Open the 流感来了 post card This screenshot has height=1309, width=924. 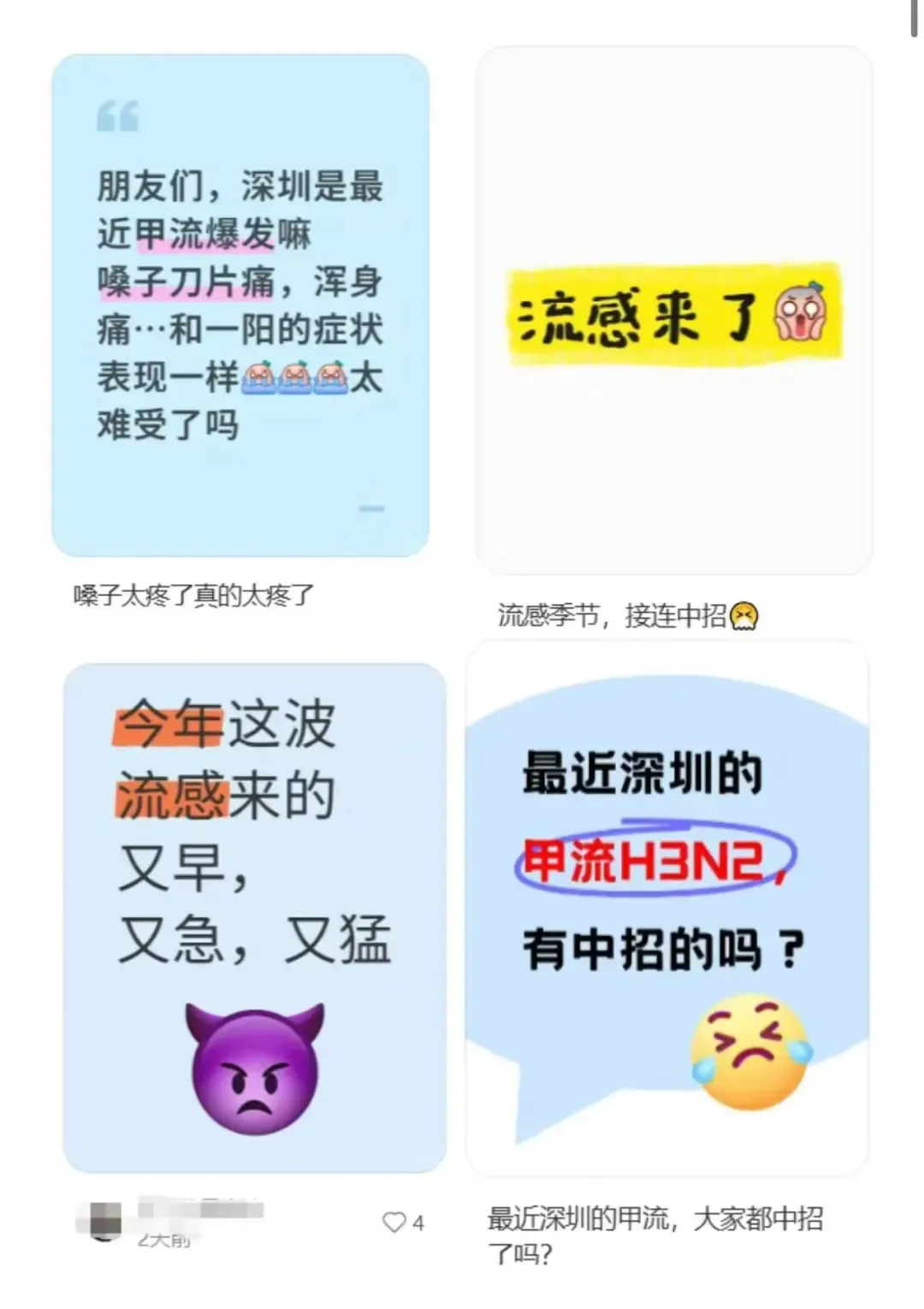coord(674,311)
